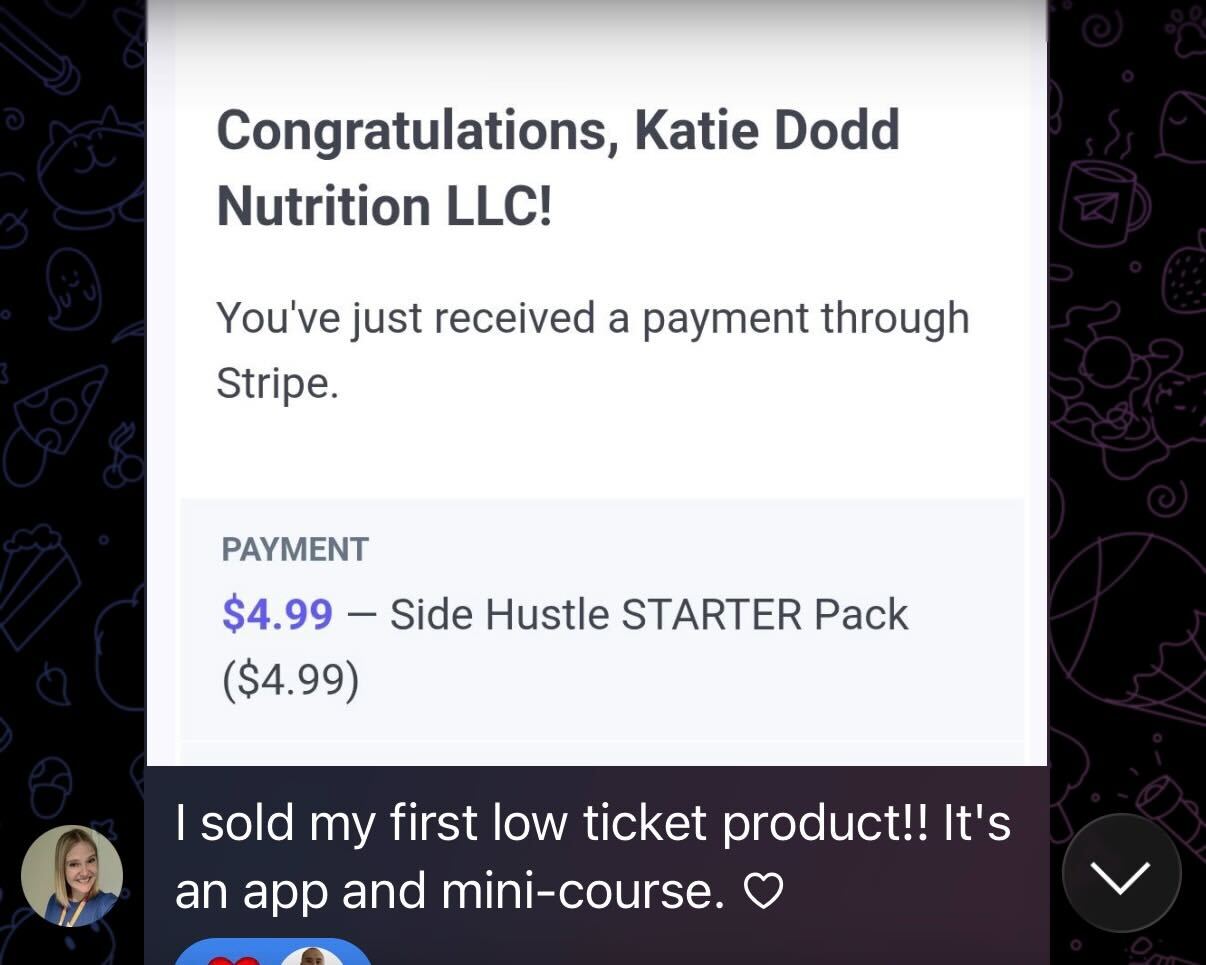1206x965 pixels.
Task: Open the Stripe payment screenshot in the message
Action: pyautogui.click(x=596, y=400)
